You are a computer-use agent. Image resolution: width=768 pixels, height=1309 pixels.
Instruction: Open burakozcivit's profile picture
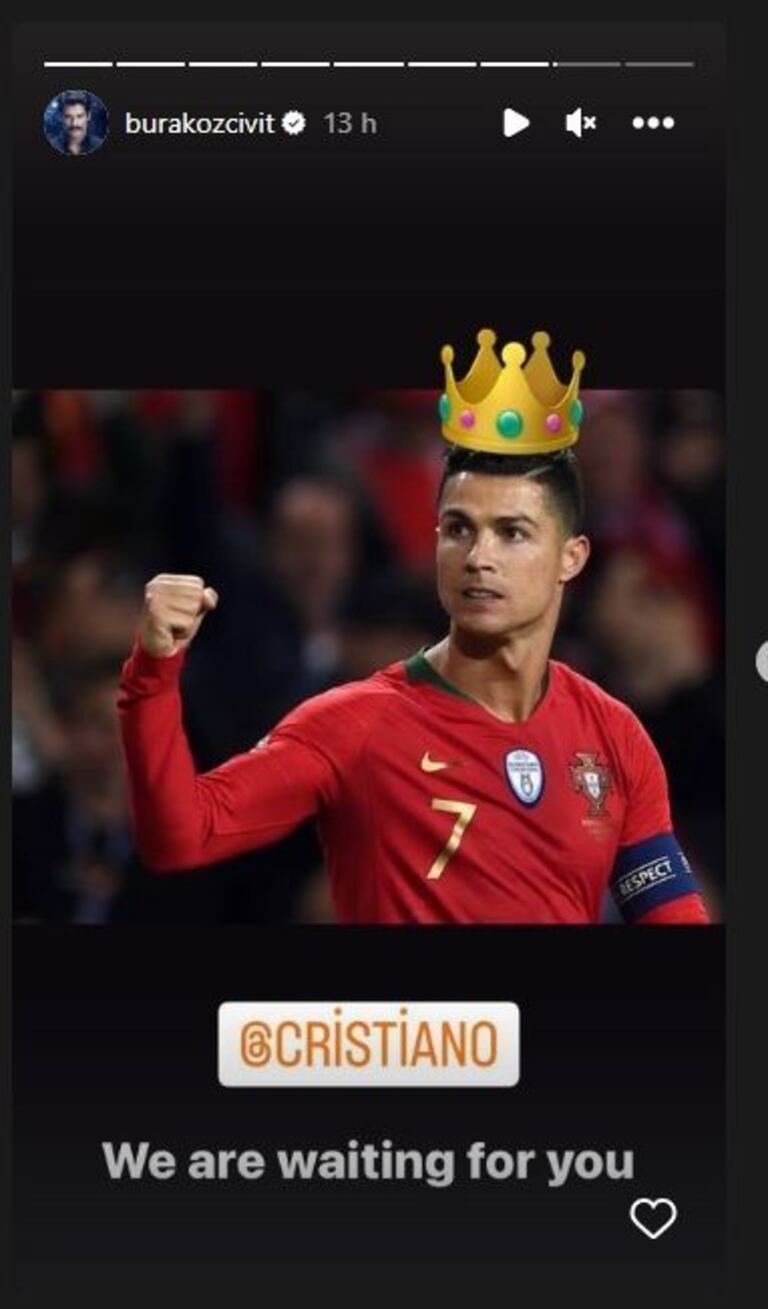75,123
